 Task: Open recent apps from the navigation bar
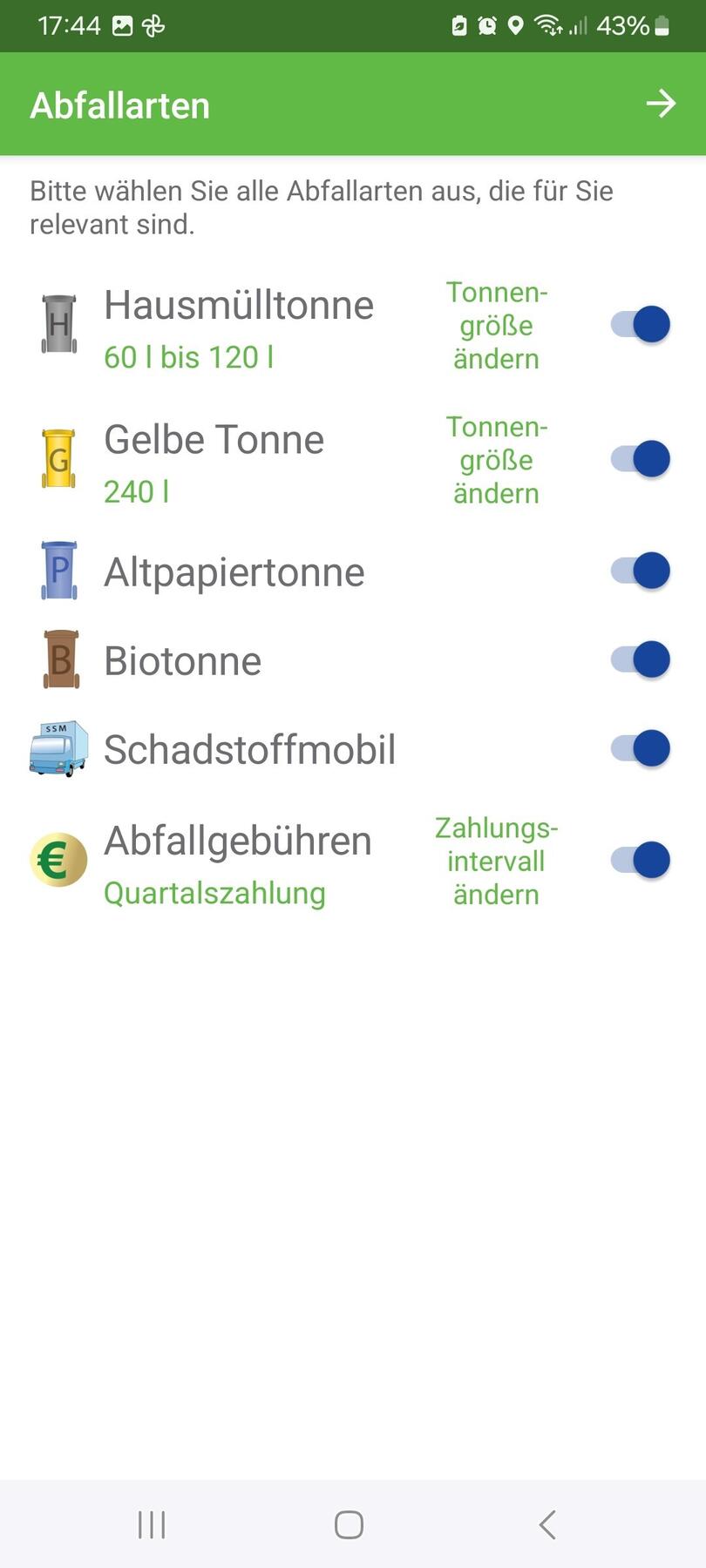152,1524
